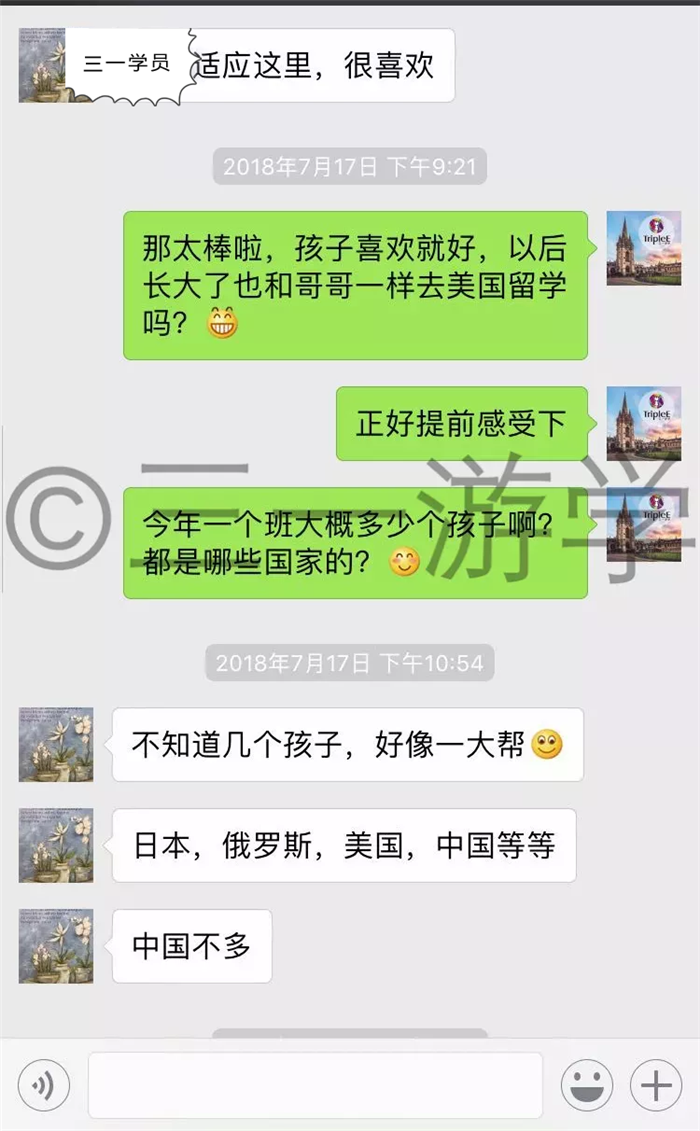Open the plus attachment menu
The height and width of the screenshot is (1131, 700).
656,1085
